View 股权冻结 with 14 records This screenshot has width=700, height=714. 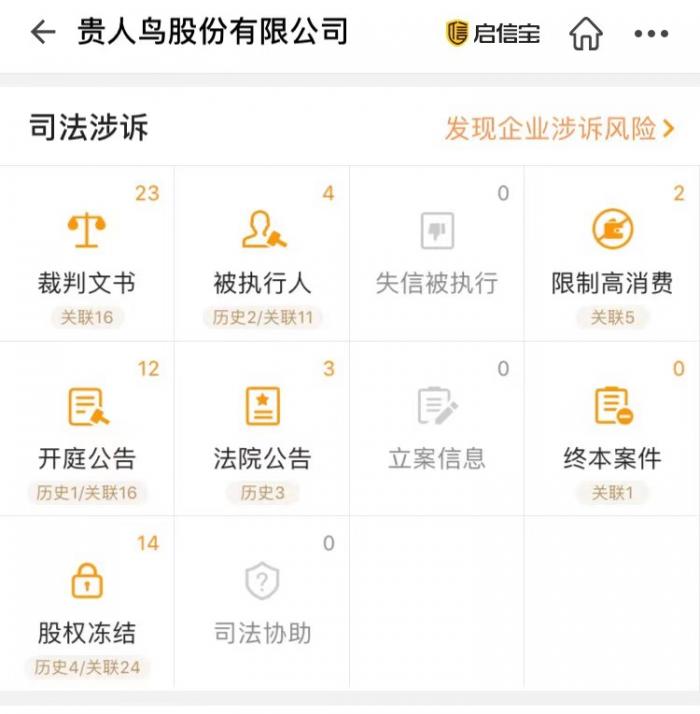[87, 603]
